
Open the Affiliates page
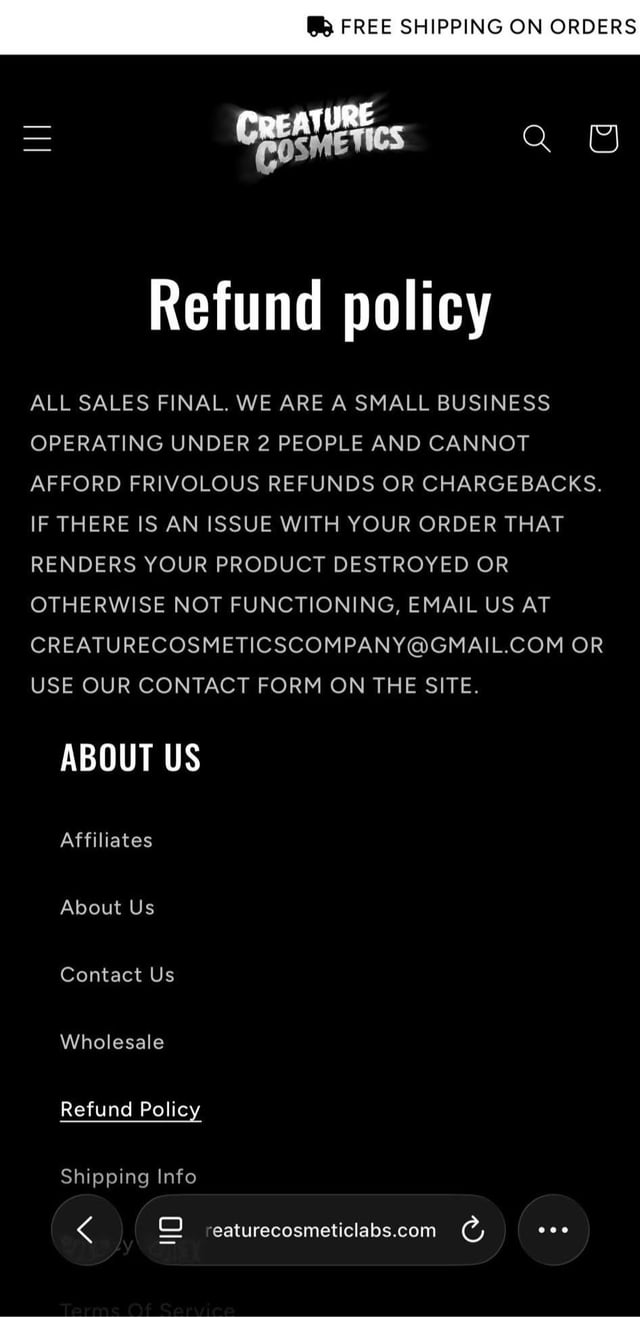(x=106, y=840)
